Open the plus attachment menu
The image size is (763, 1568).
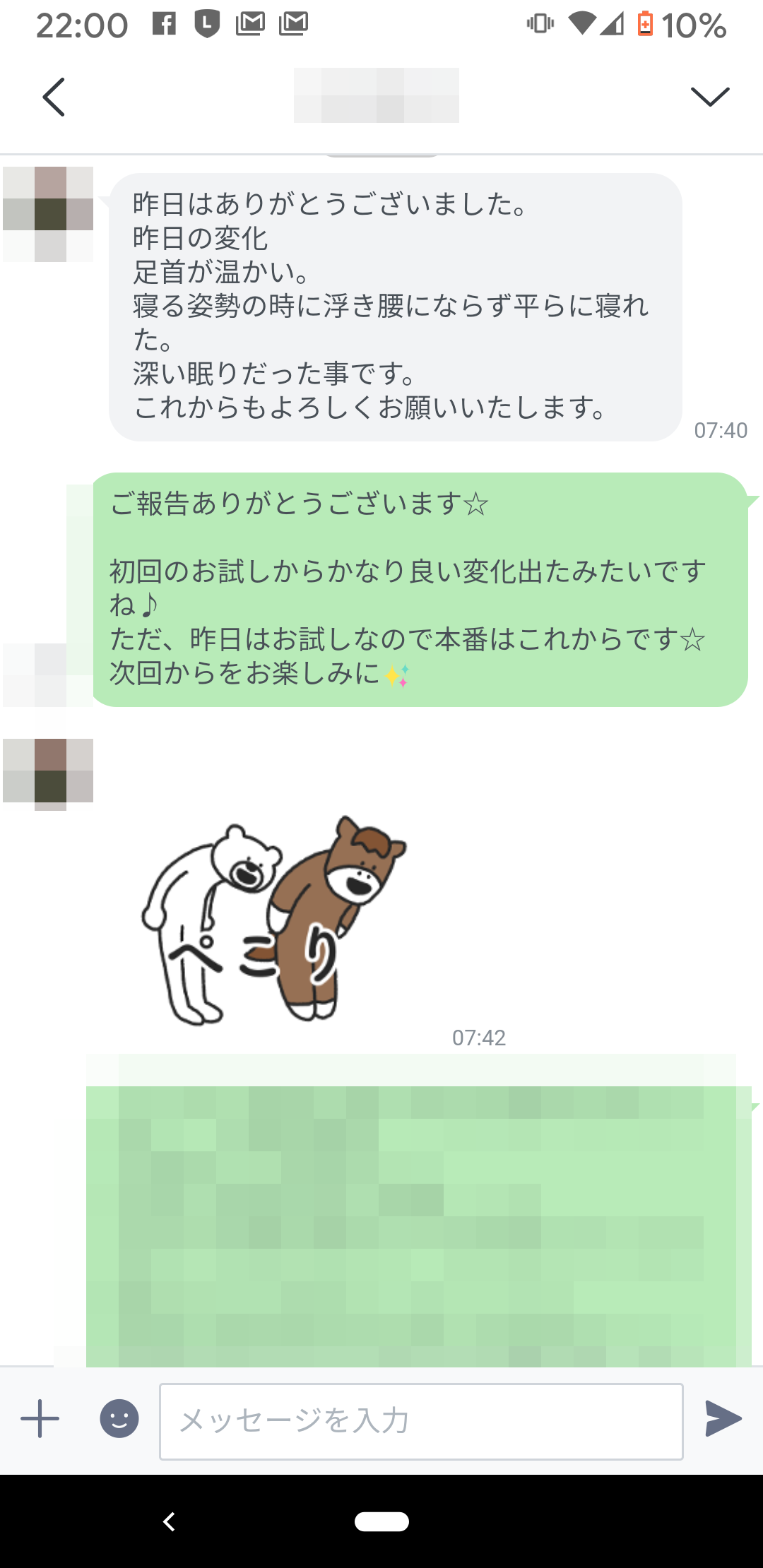[x=40, y=1418]
